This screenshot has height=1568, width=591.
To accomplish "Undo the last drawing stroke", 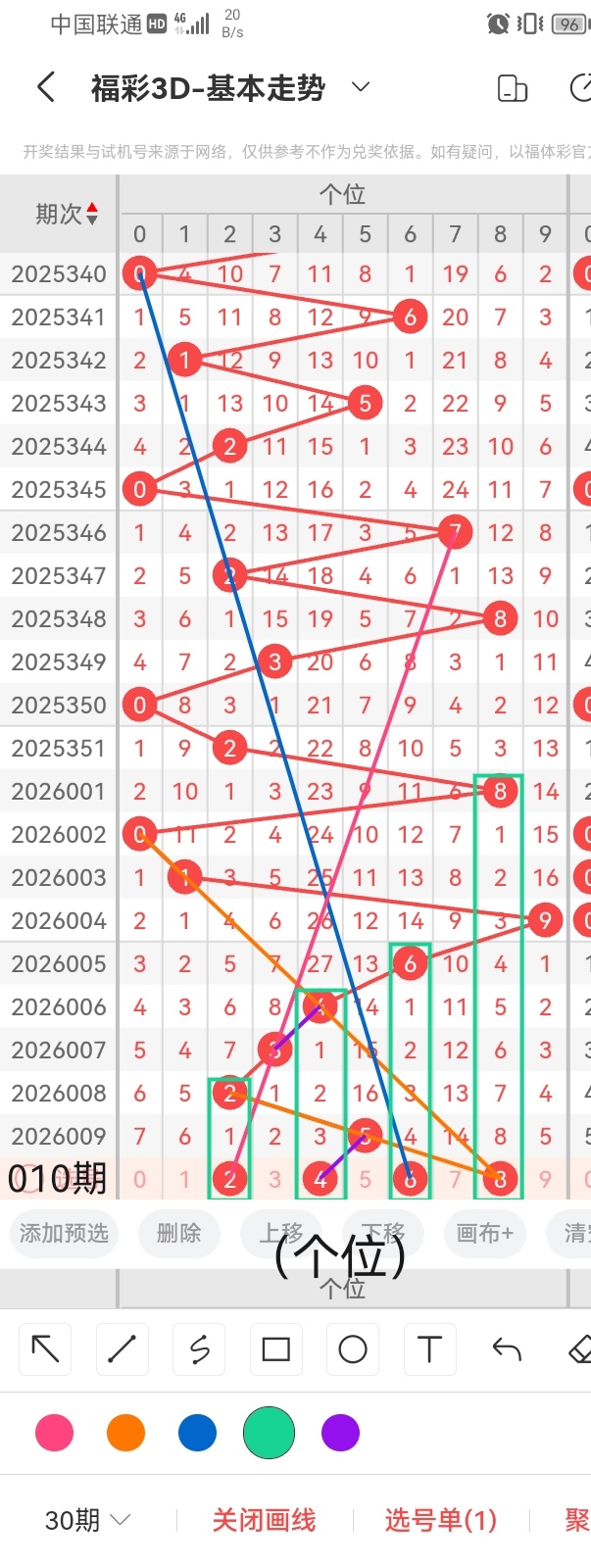I will click(506, 1349).
